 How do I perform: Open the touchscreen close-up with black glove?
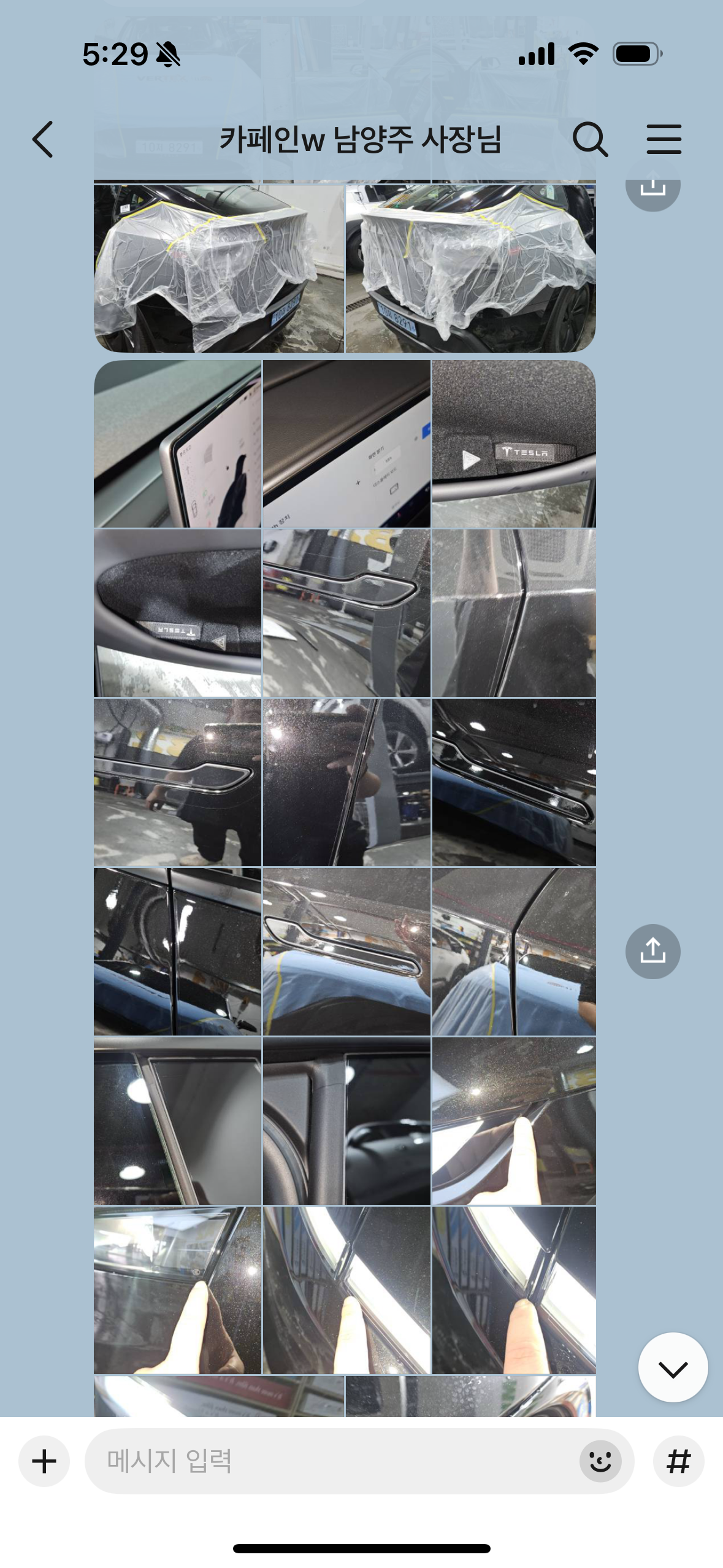[x=178, y=444]
